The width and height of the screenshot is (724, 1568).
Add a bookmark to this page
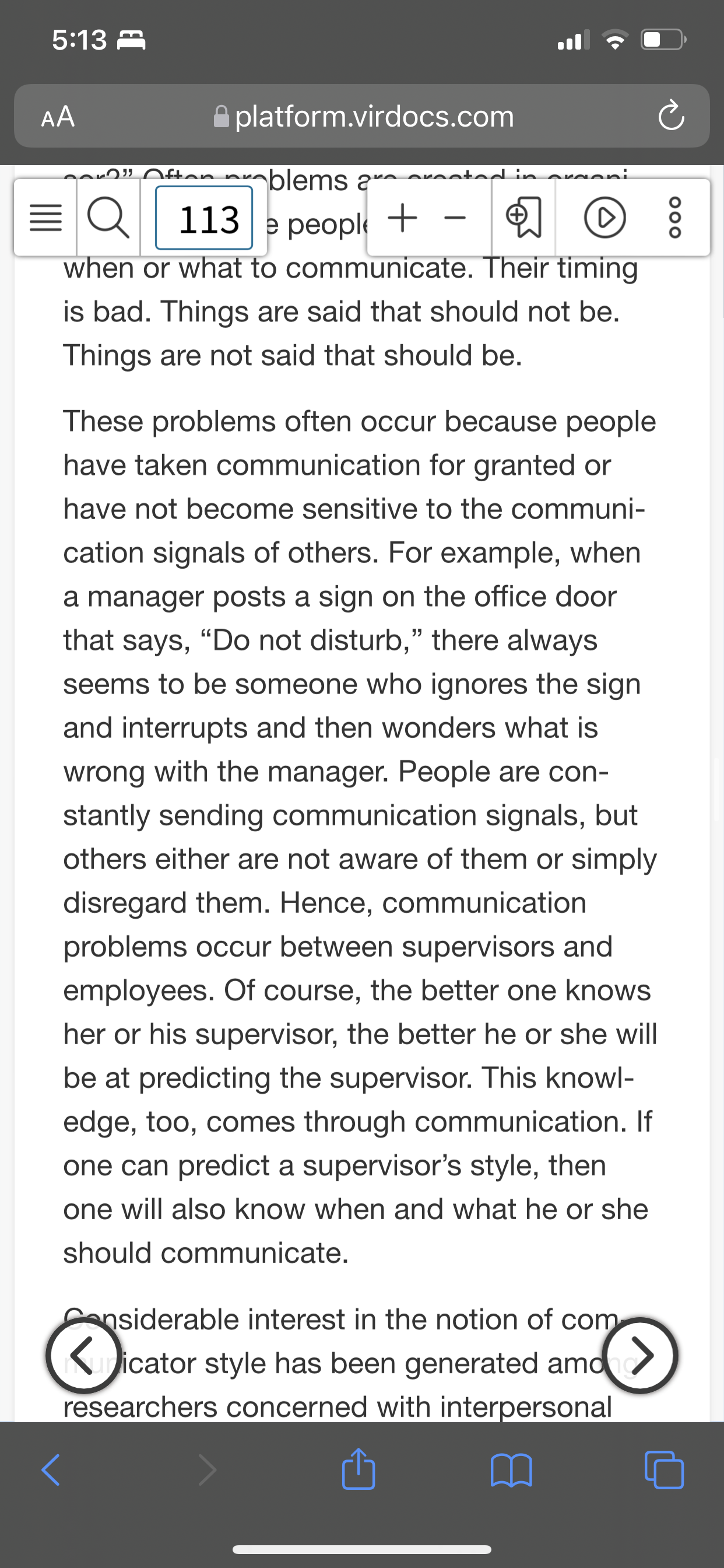pos(523,218)
